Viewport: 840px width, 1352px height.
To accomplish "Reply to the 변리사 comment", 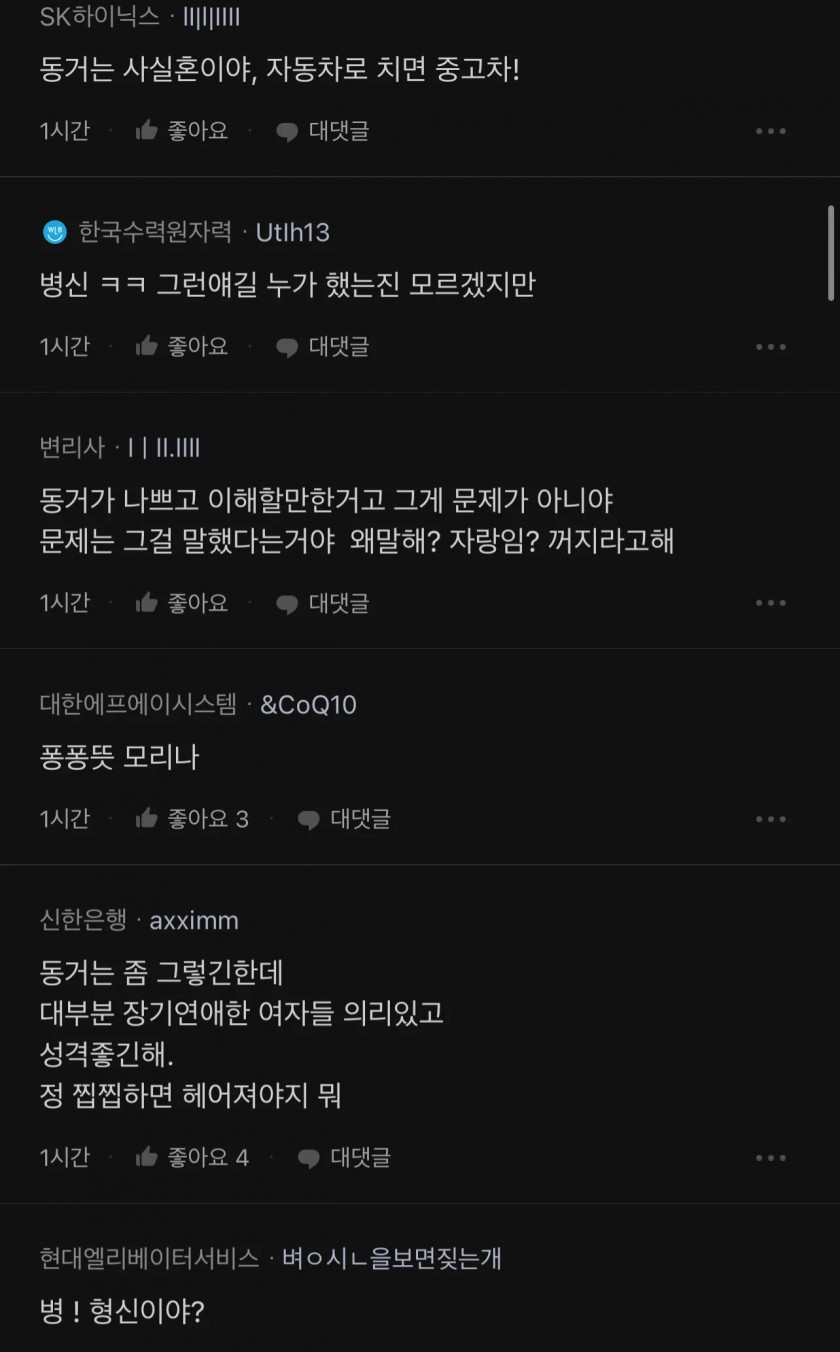I will pos(323,602).
